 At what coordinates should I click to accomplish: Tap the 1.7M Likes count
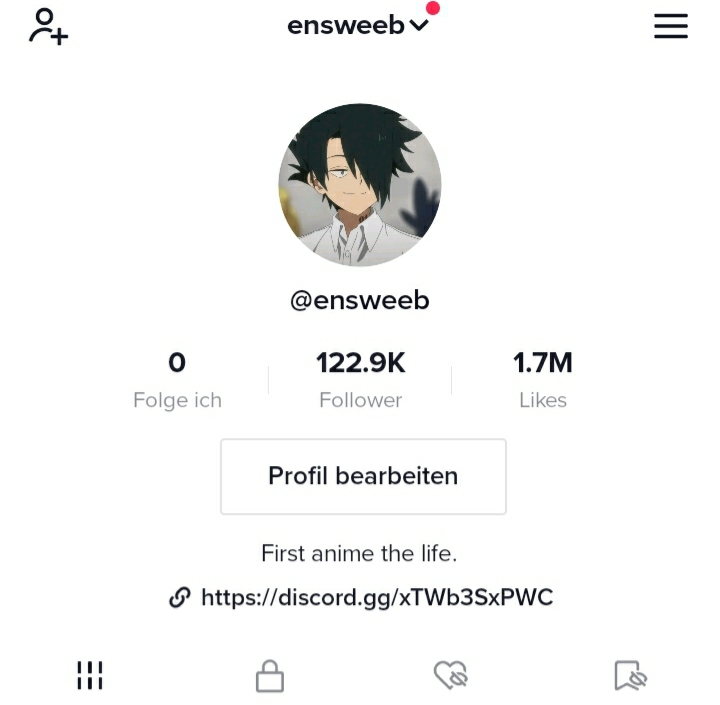pyautogui.click(x=542, y=380)
